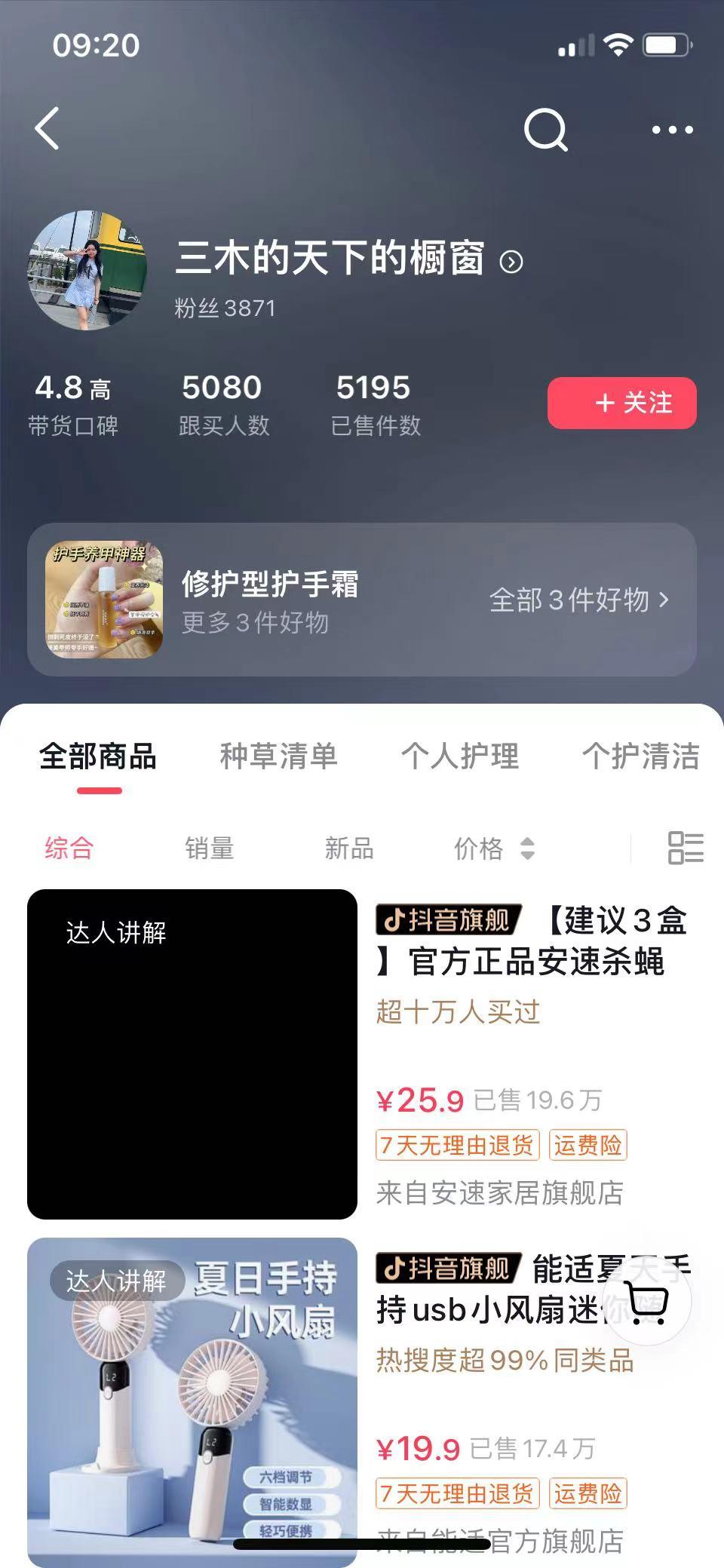Open the 种草清单 tab
Viewport: 724px width, 1568px height.
tap(278, 758)
